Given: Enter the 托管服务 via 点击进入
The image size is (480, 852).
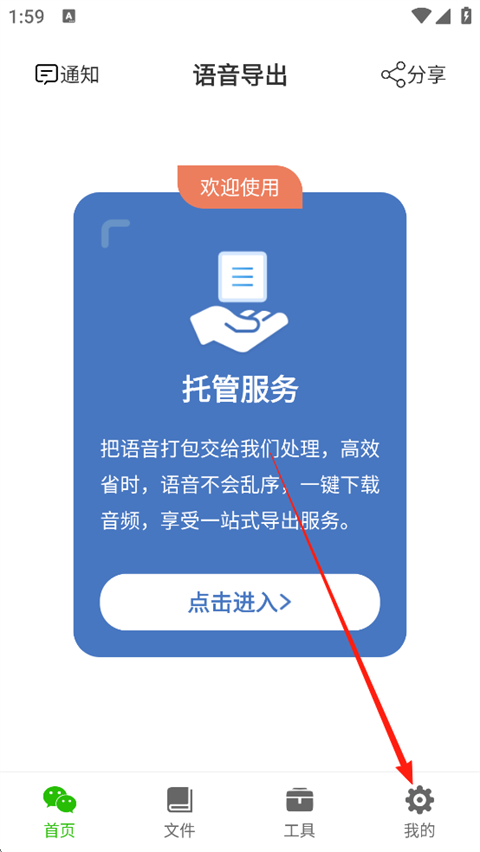Looking at the screenshot, I should click(x=240, y=602).
